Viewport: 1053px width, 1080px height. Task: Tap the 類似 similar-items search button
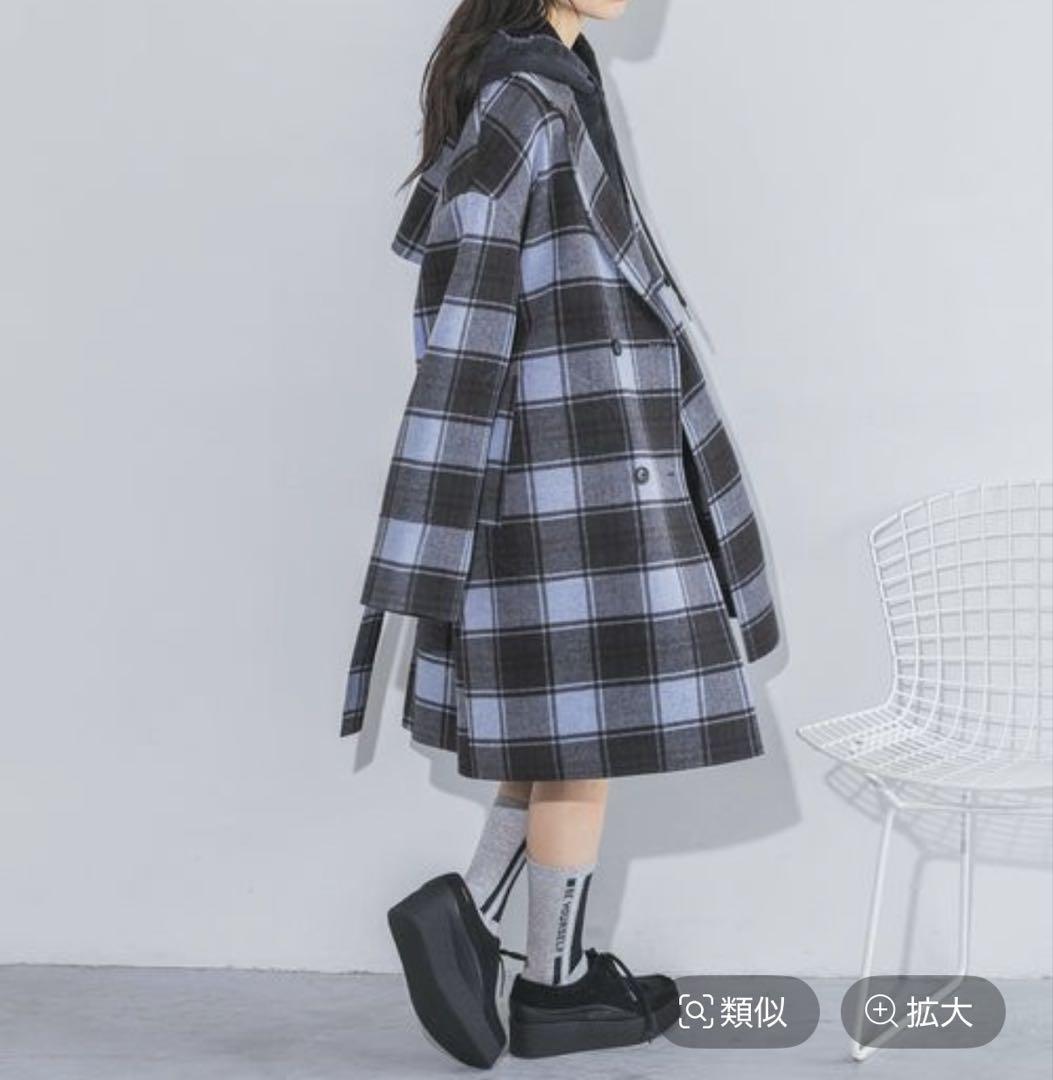(x=738, y=1012)
